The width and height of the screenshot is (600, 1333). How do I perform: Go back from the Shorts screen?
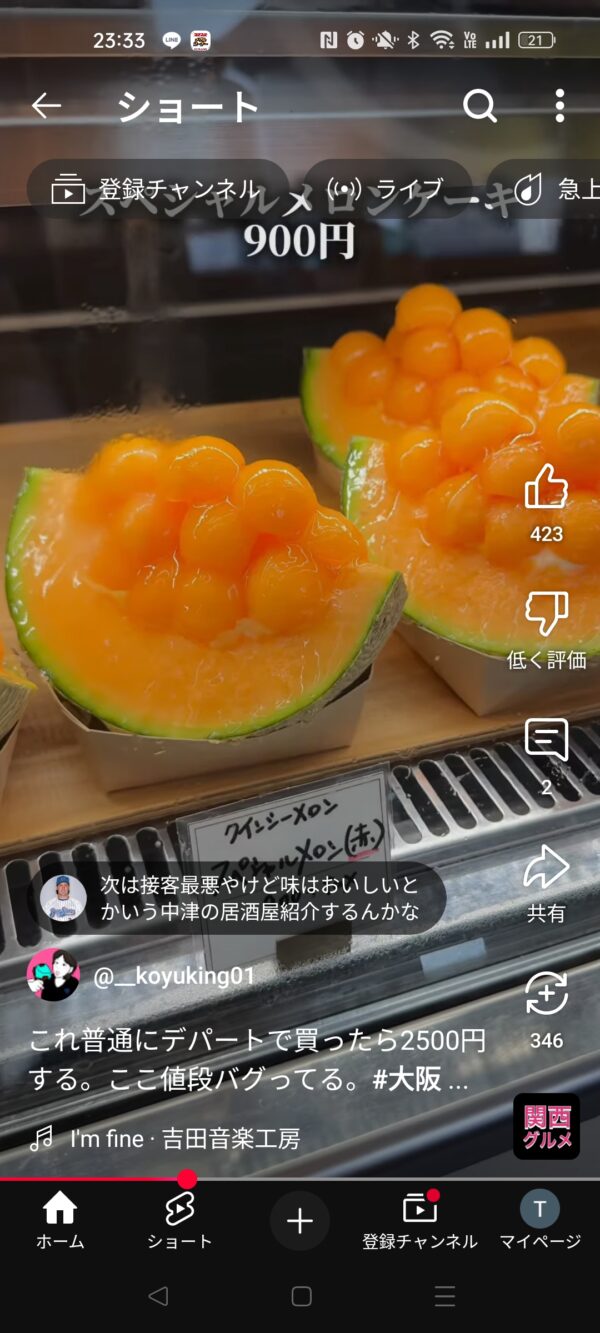coord(46,106)
